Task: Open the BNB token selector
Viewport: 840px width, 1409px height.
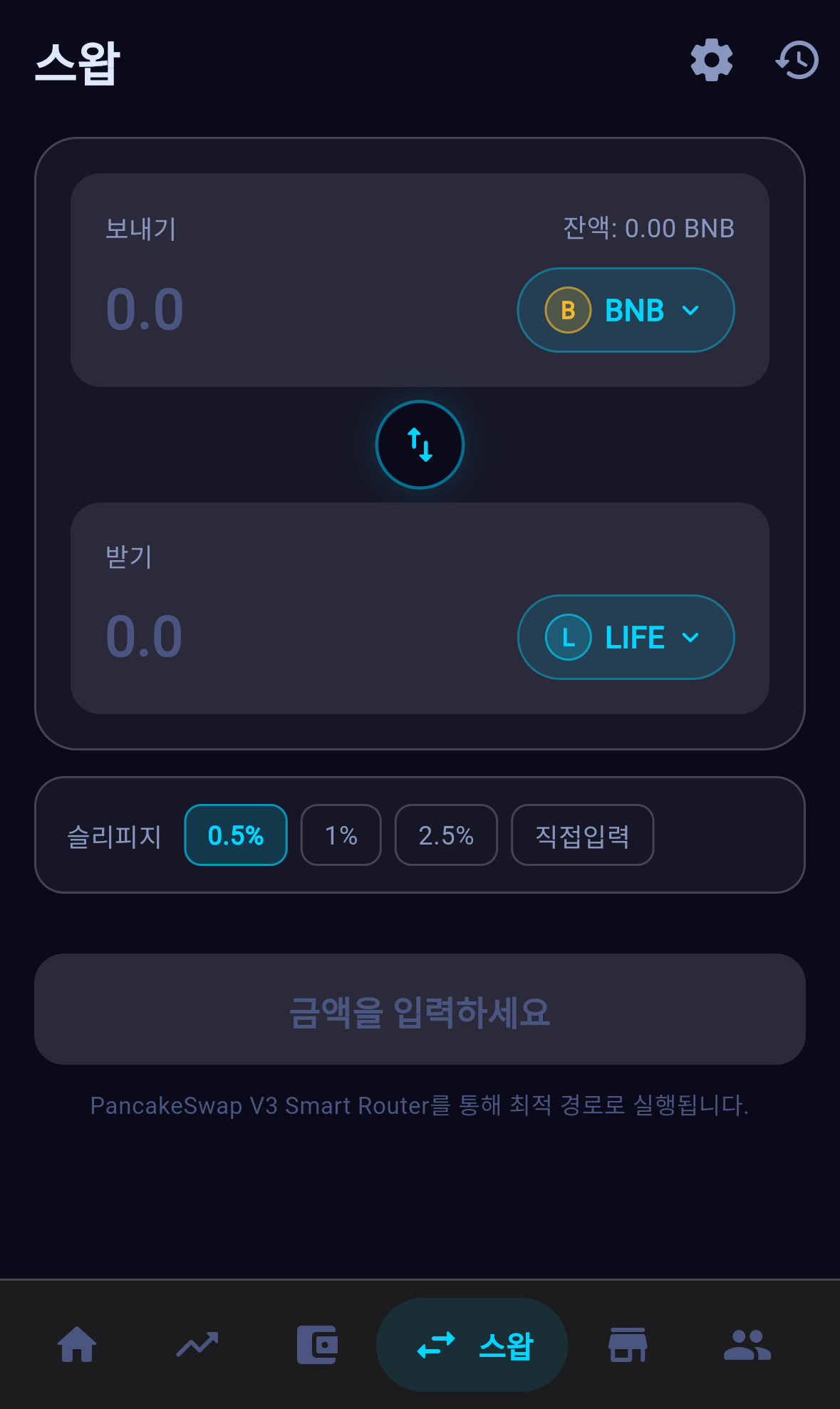Action: [625, 310]
